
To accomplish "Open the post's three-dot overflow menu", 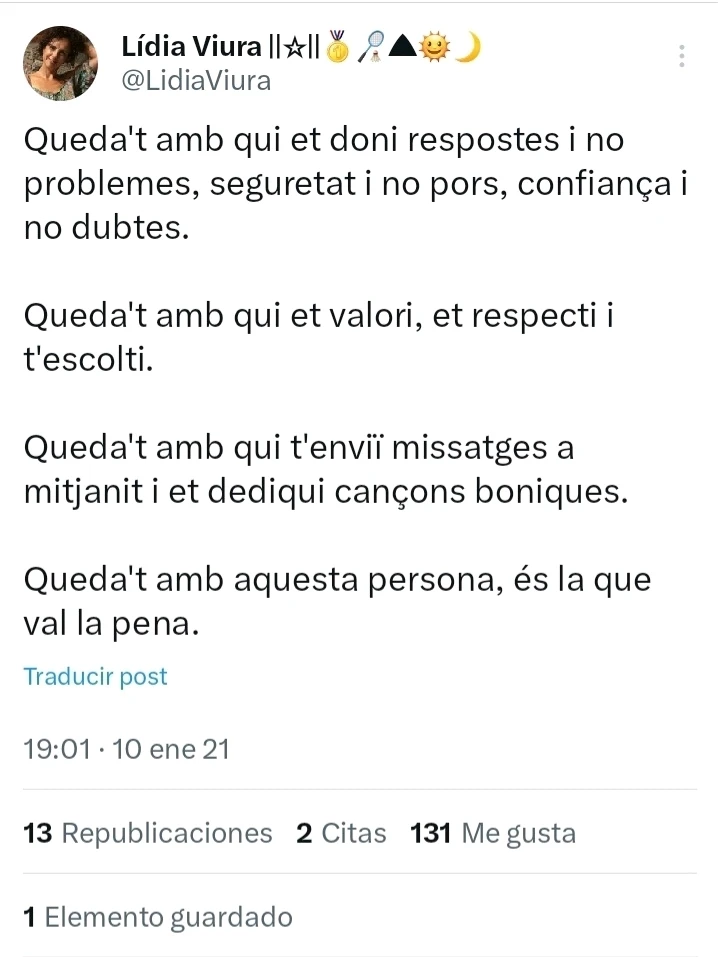I will (x=682, y=56).
